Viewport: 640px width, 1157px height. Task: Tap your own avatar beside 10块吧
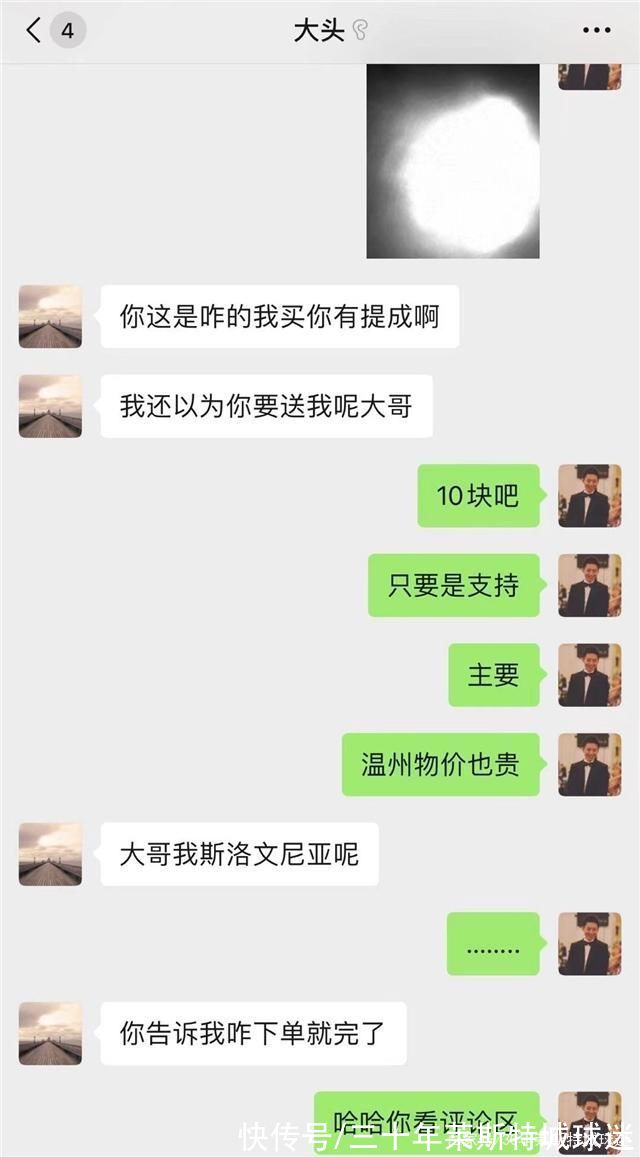tap(589, 496)
